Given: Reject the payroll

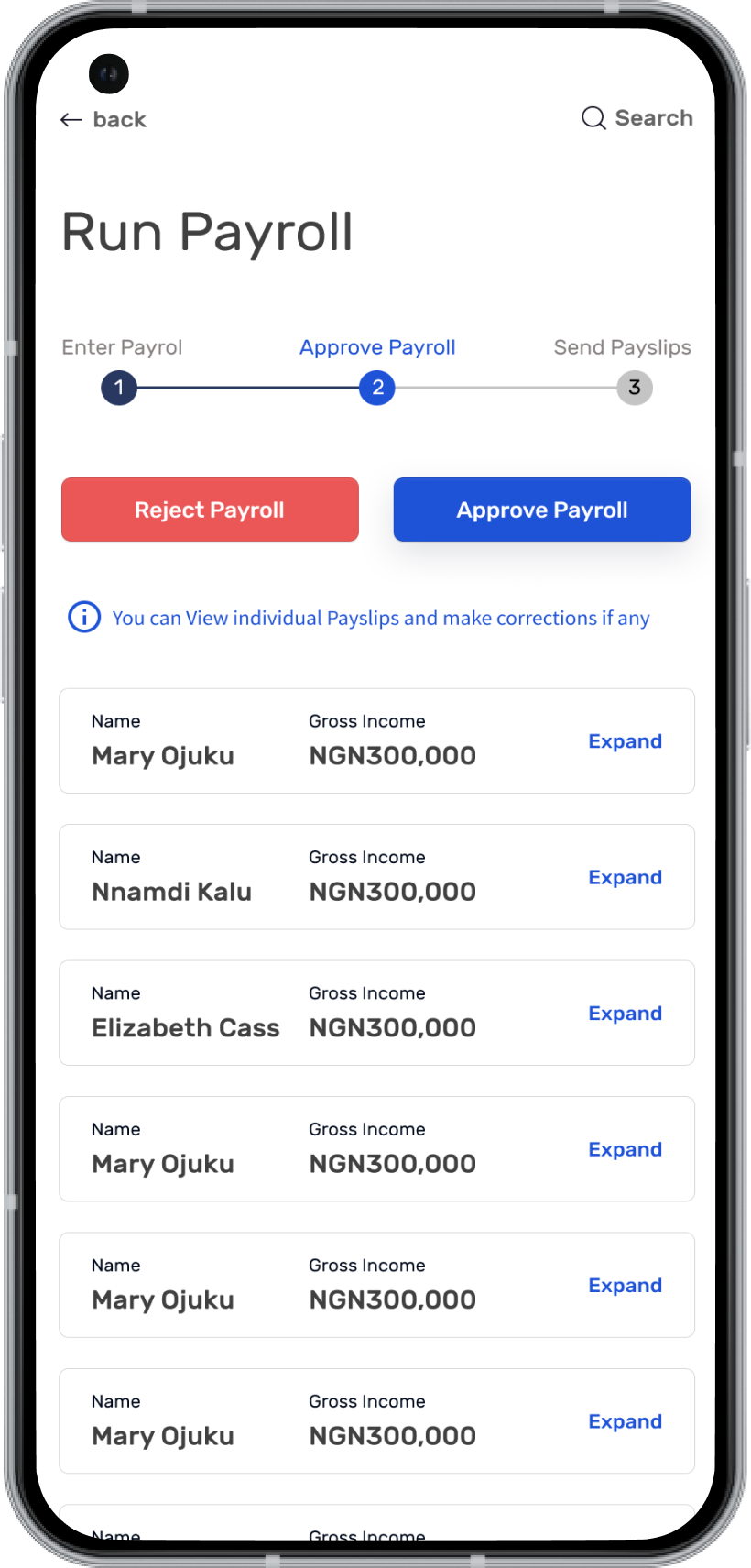Looking at the screenshot, I should 210,510.
